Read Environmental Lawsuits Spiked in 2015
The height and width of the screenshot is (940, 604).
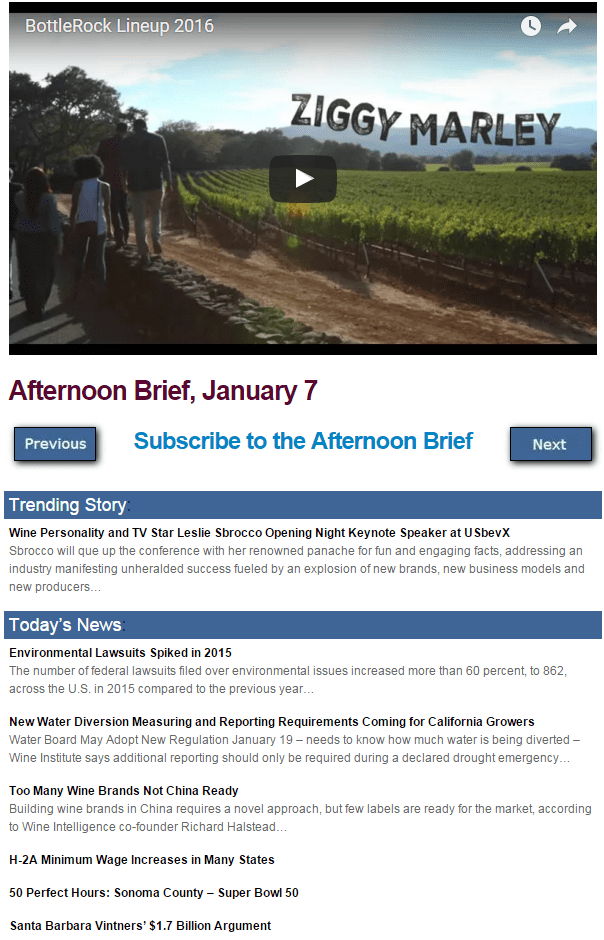[x=120, y=653]
